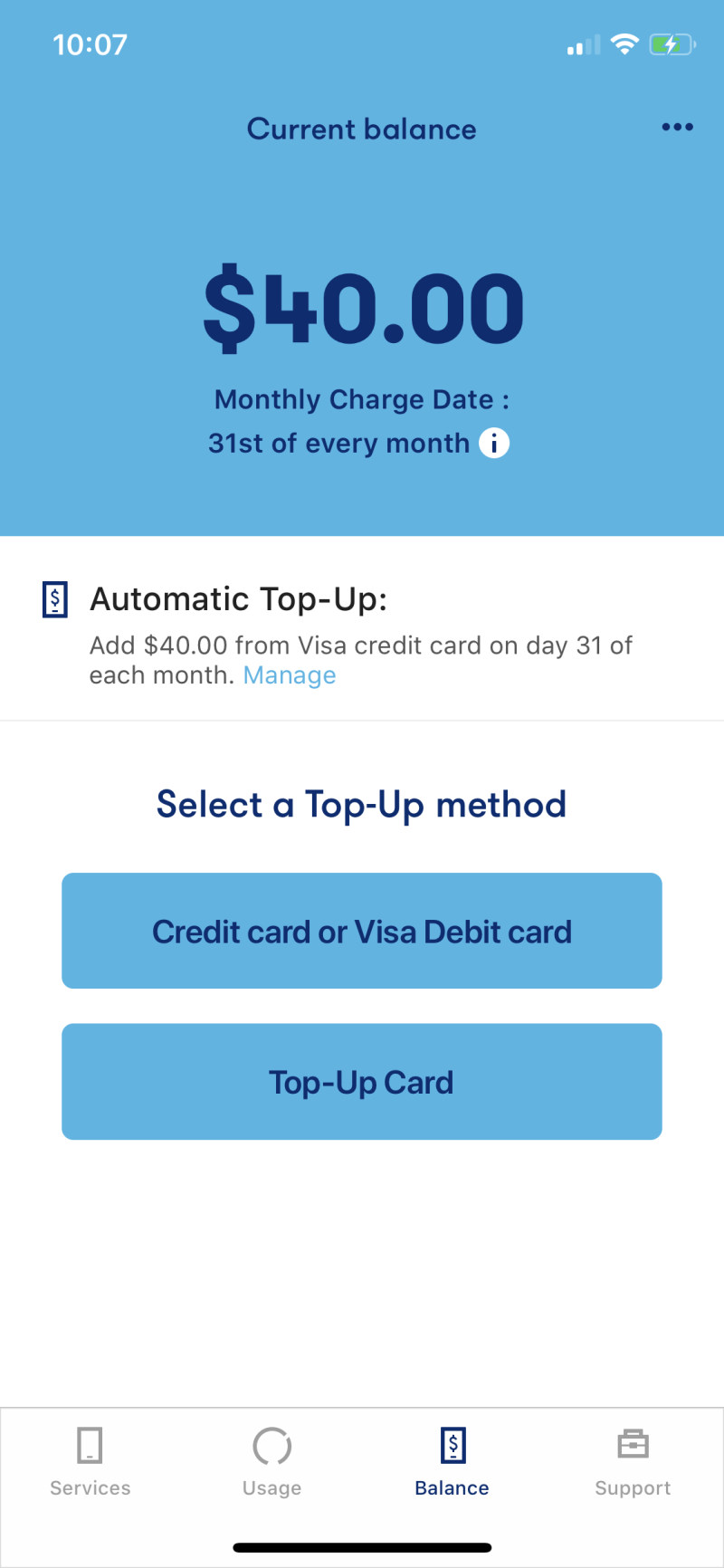The width and height of the screenshot is (724, 1568).
Task: Go to the Usage tab
Action: (x=271, y=1460)
